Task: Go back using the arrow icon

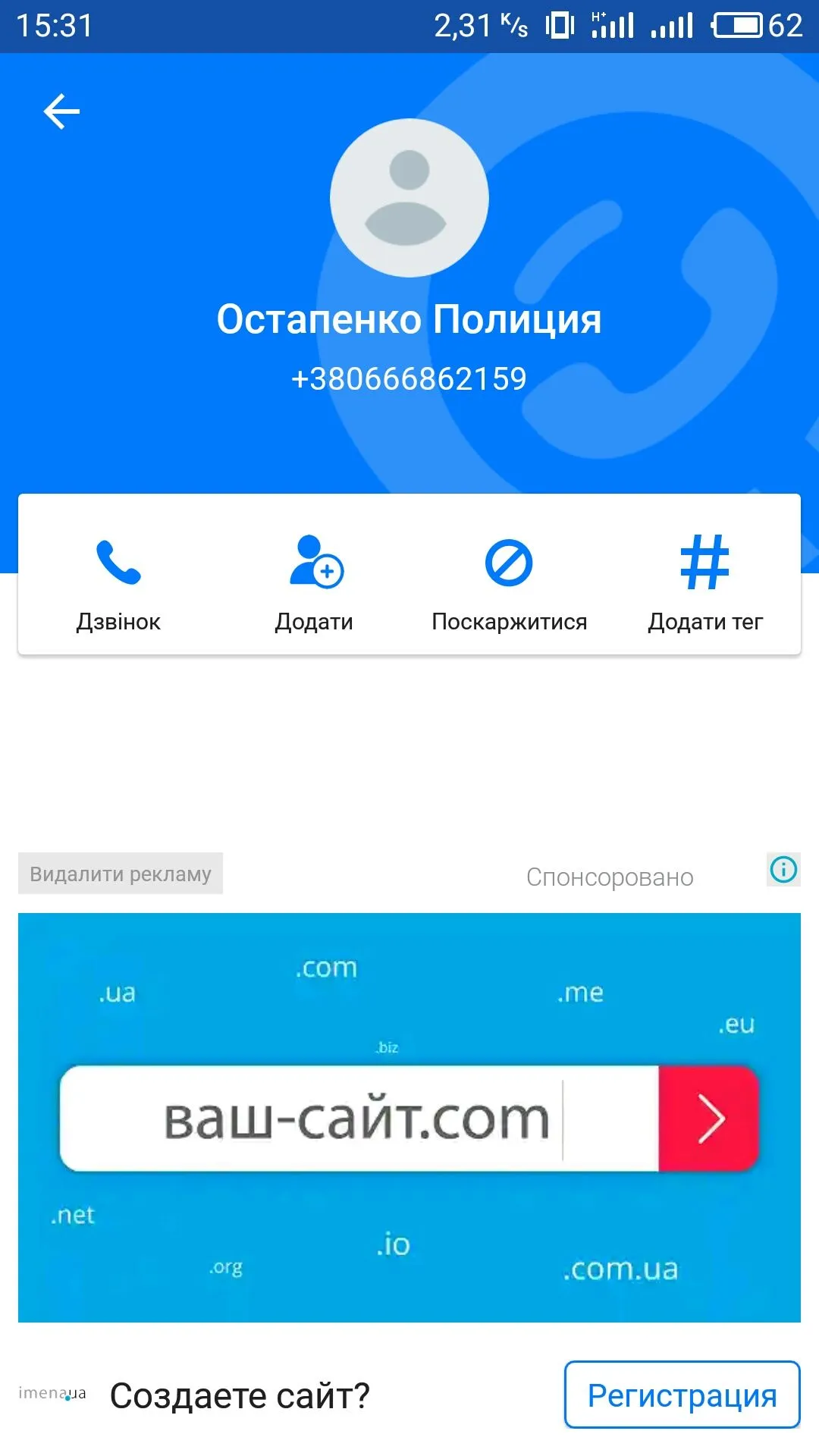Action: click(61, 112)
